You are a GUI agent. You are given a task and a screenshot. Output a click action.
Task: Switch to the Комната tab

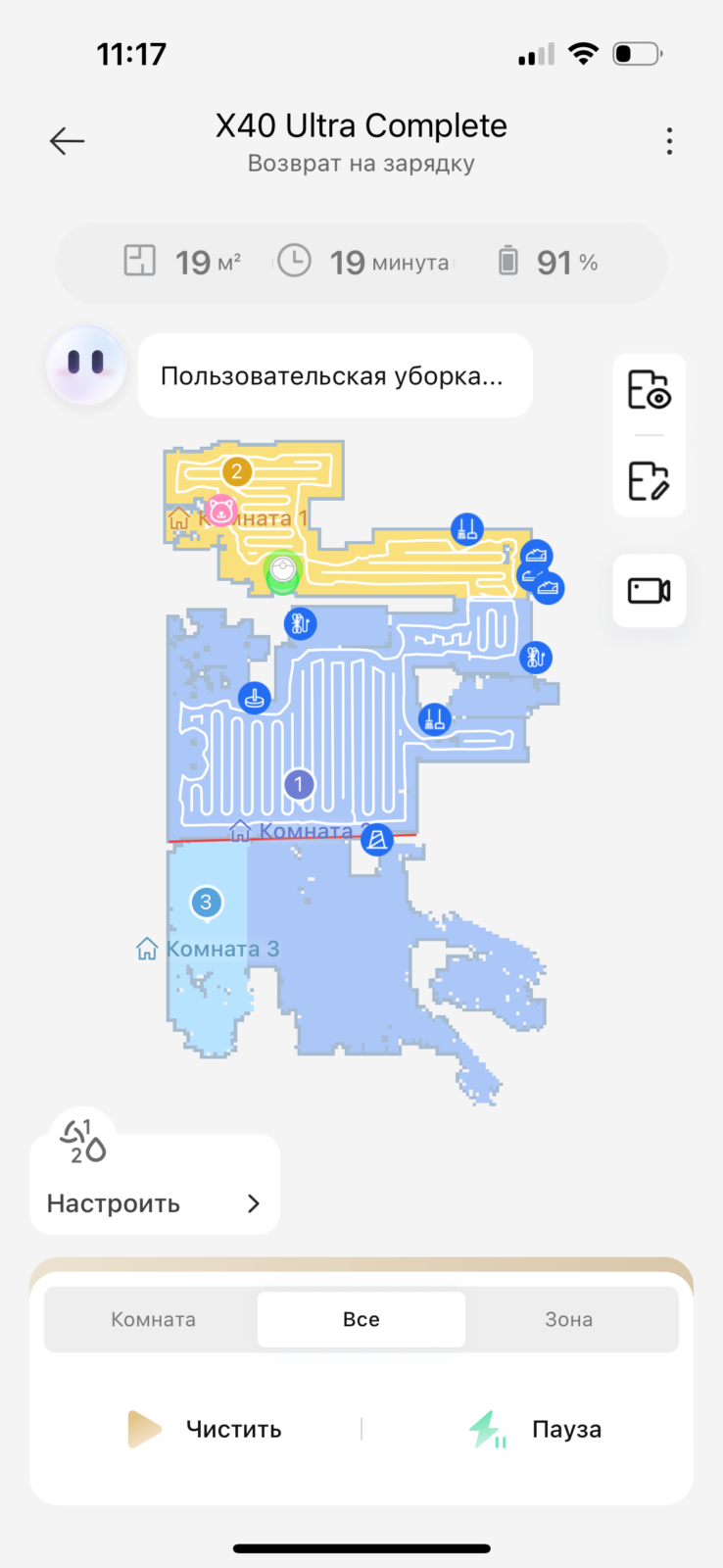click(x=153, y=1319)
